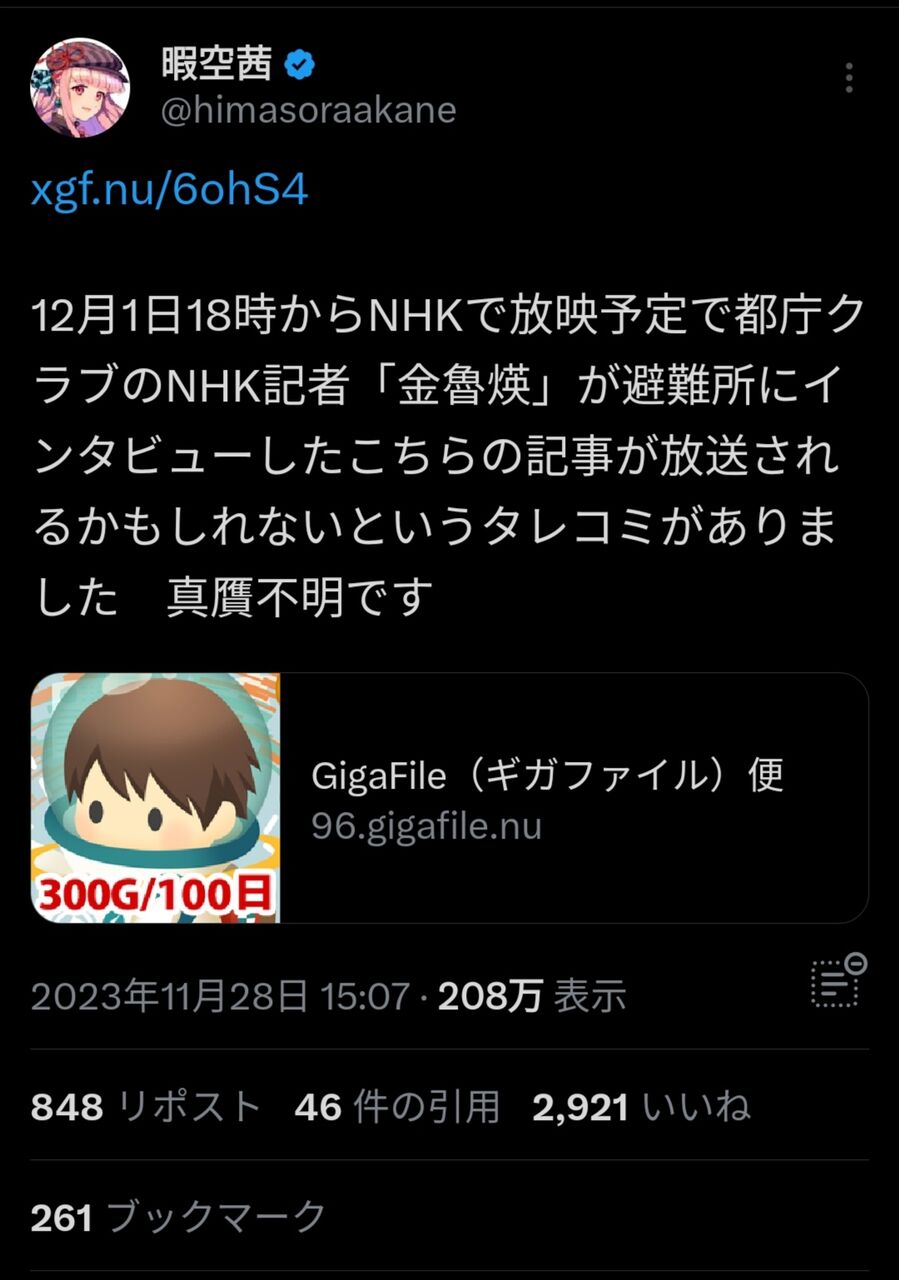Screen dimensions: 899x1280
Task: Open 暇空茜's profile avatar
Action: (x=80, y=88)
